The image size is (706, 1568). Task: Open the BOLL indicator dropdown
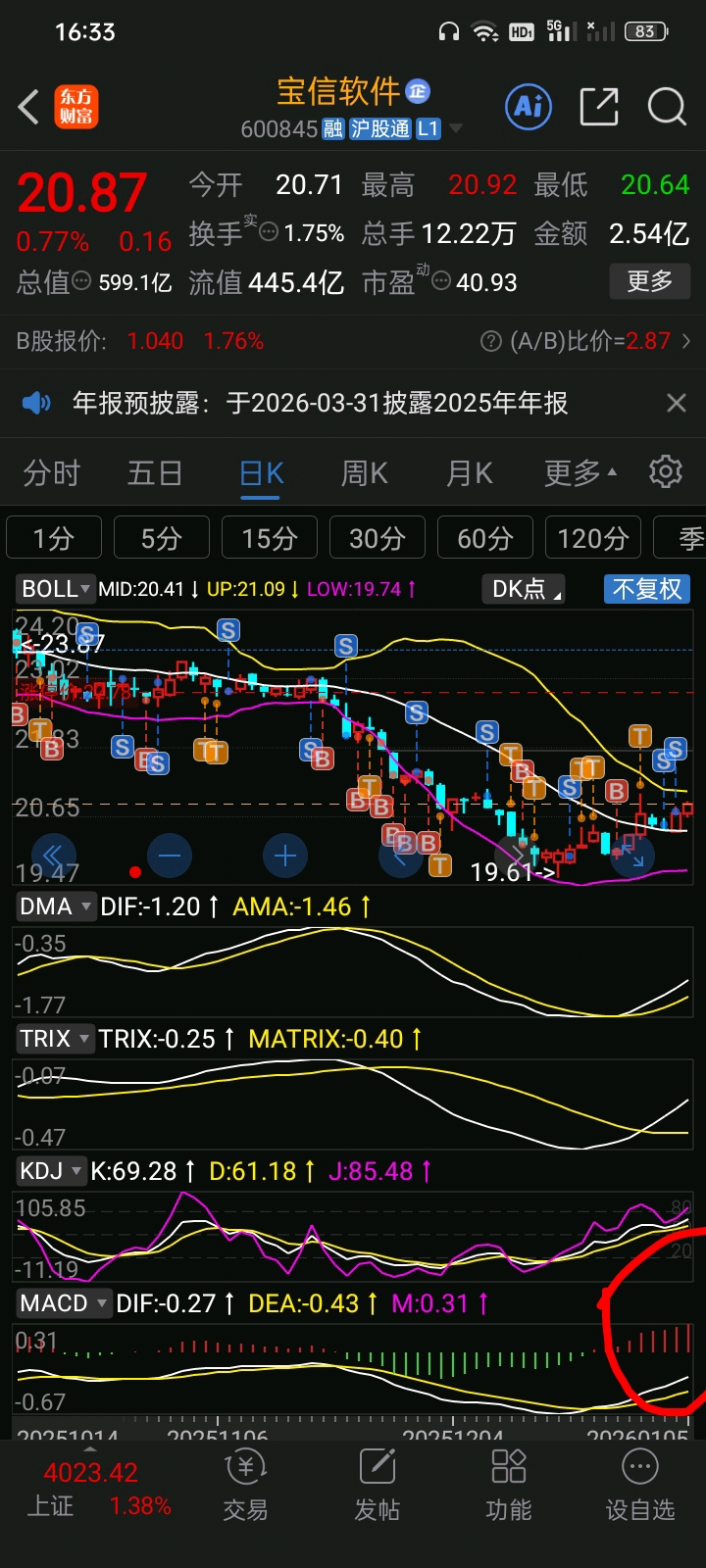pos(56,589)
